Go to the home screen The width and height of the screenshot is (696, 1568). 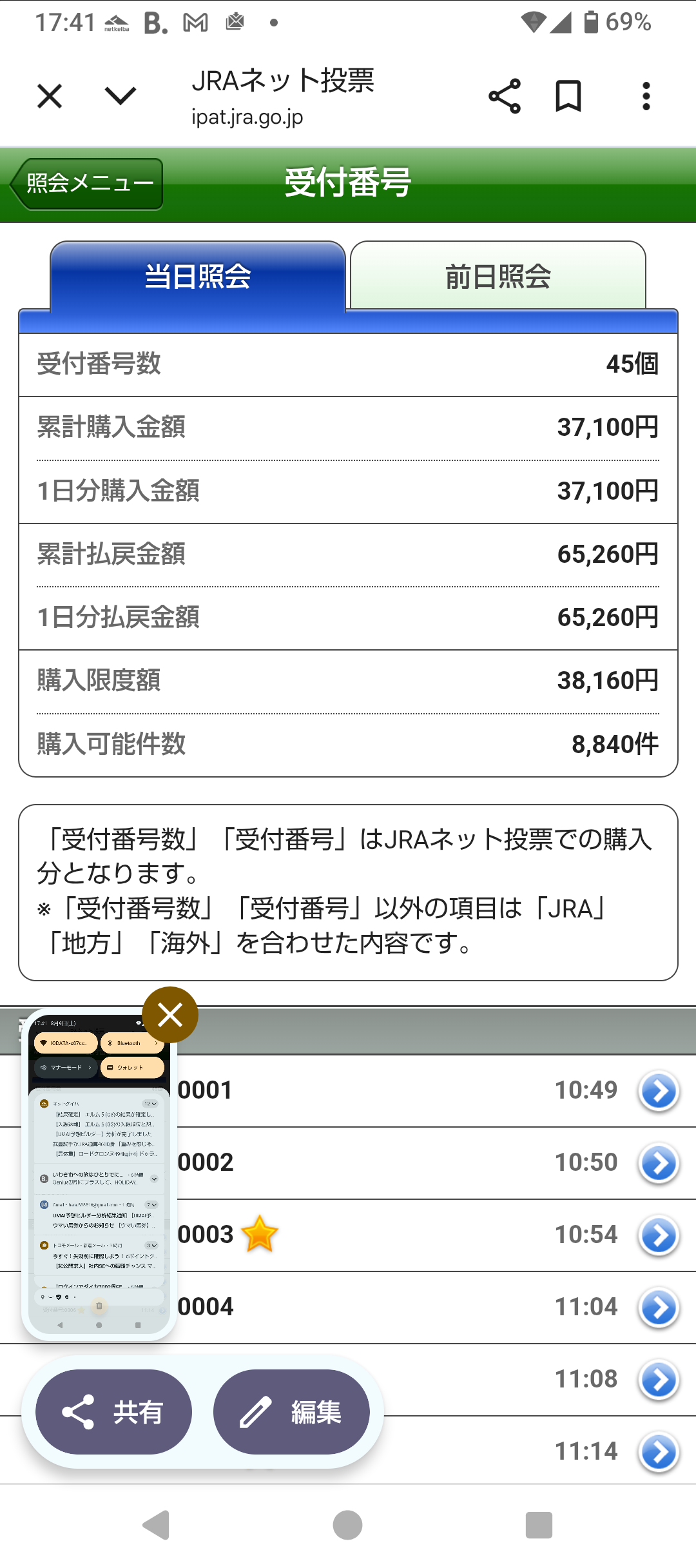click(347, 1525)
